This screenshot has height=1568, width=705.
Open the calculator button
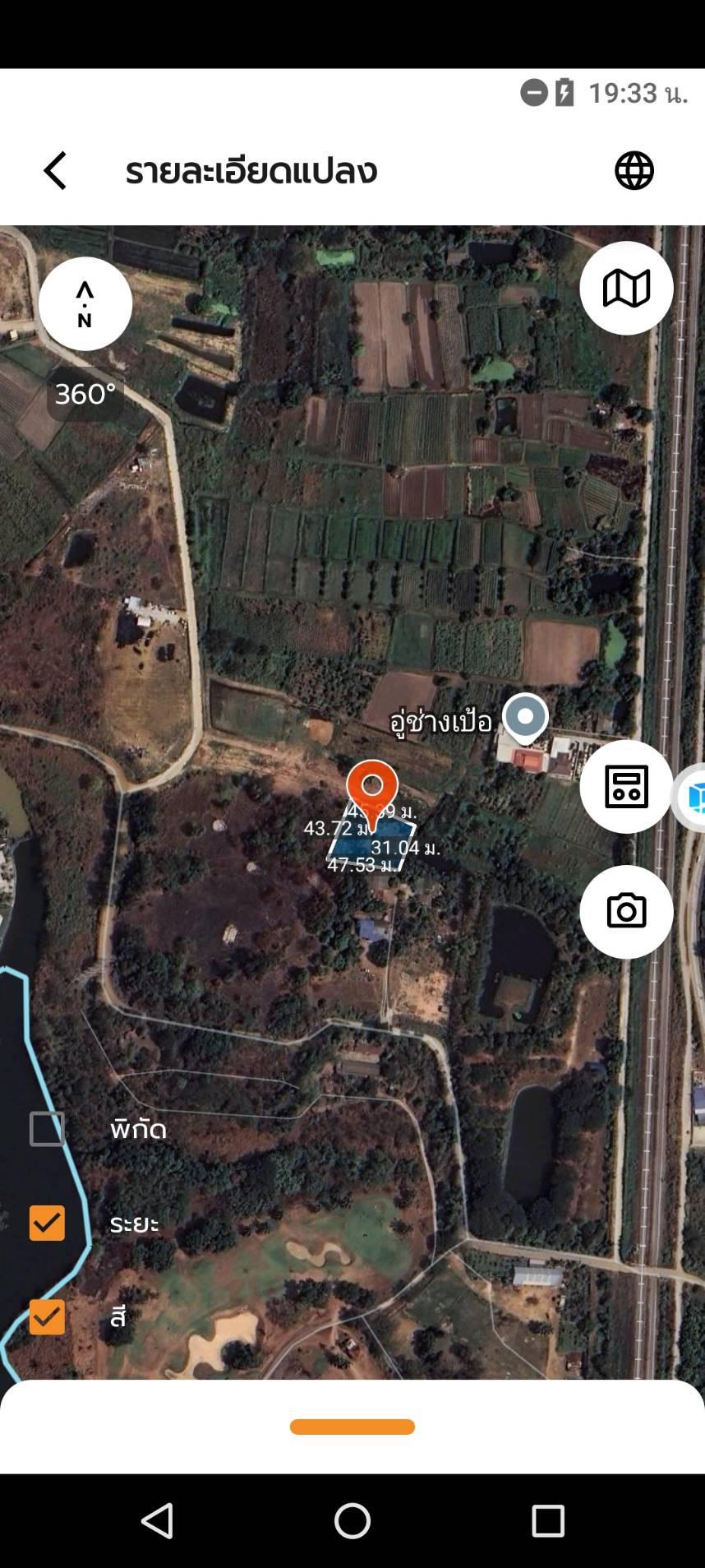point(626,787)
